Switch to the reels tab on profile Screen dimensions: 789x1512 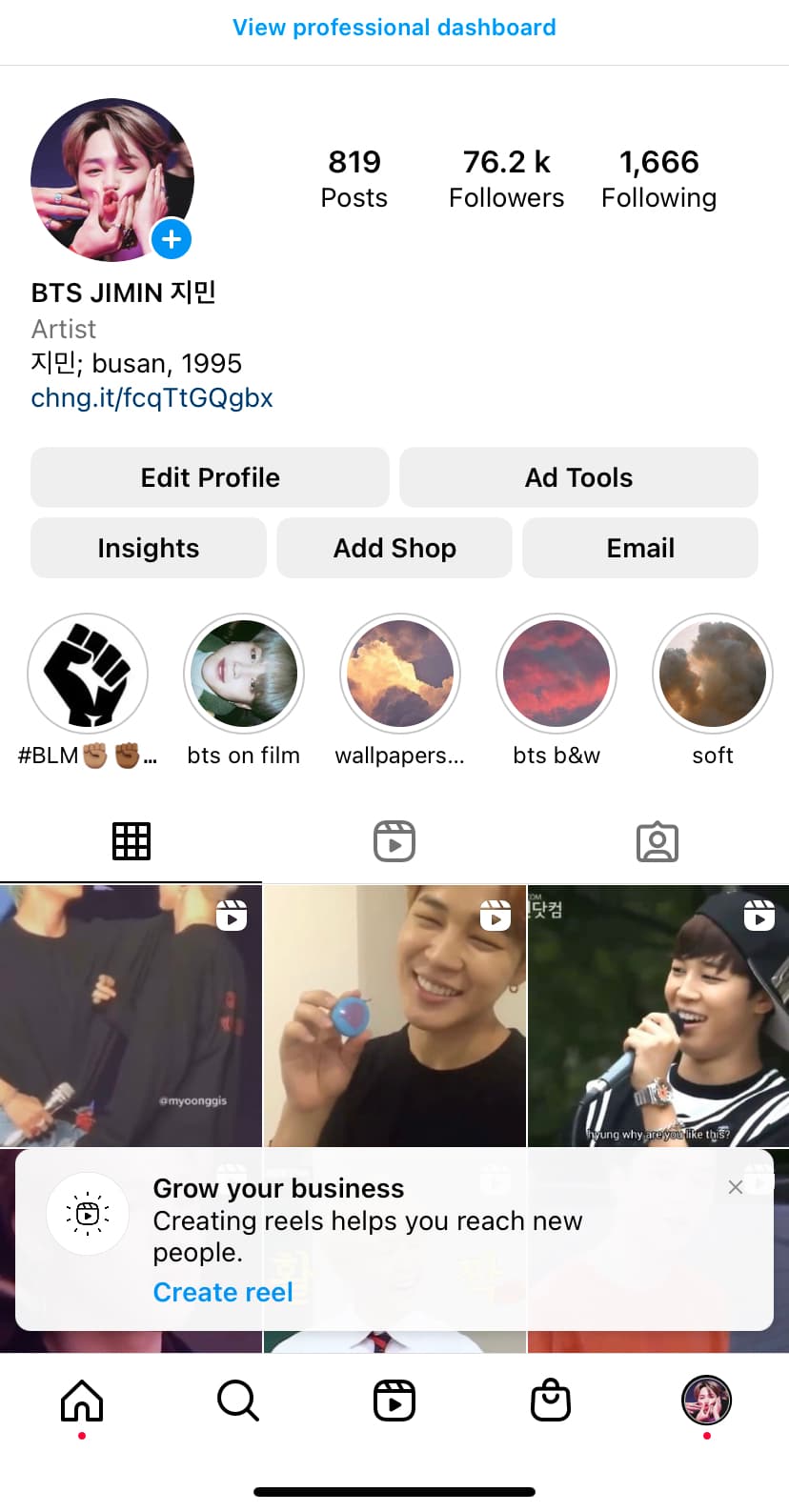click(394, 841)
